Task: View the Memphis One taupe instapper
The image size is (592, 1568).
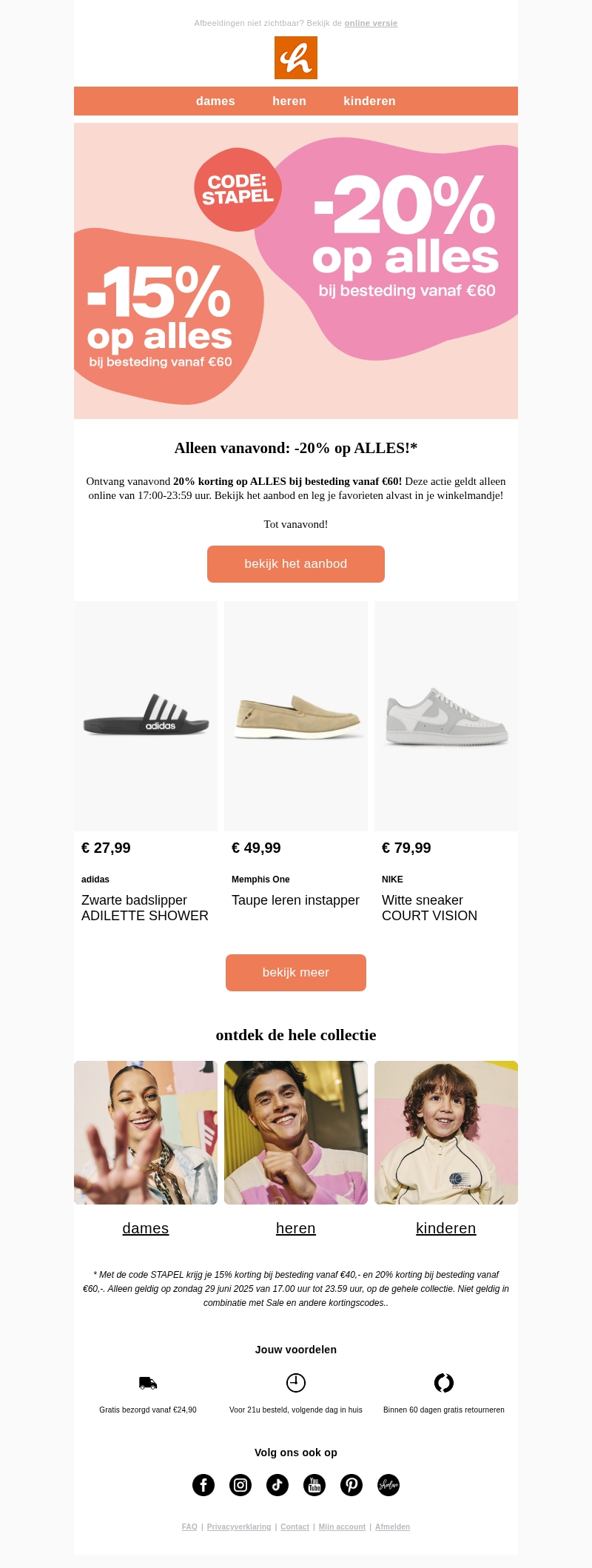Action: tap(296, 716)
